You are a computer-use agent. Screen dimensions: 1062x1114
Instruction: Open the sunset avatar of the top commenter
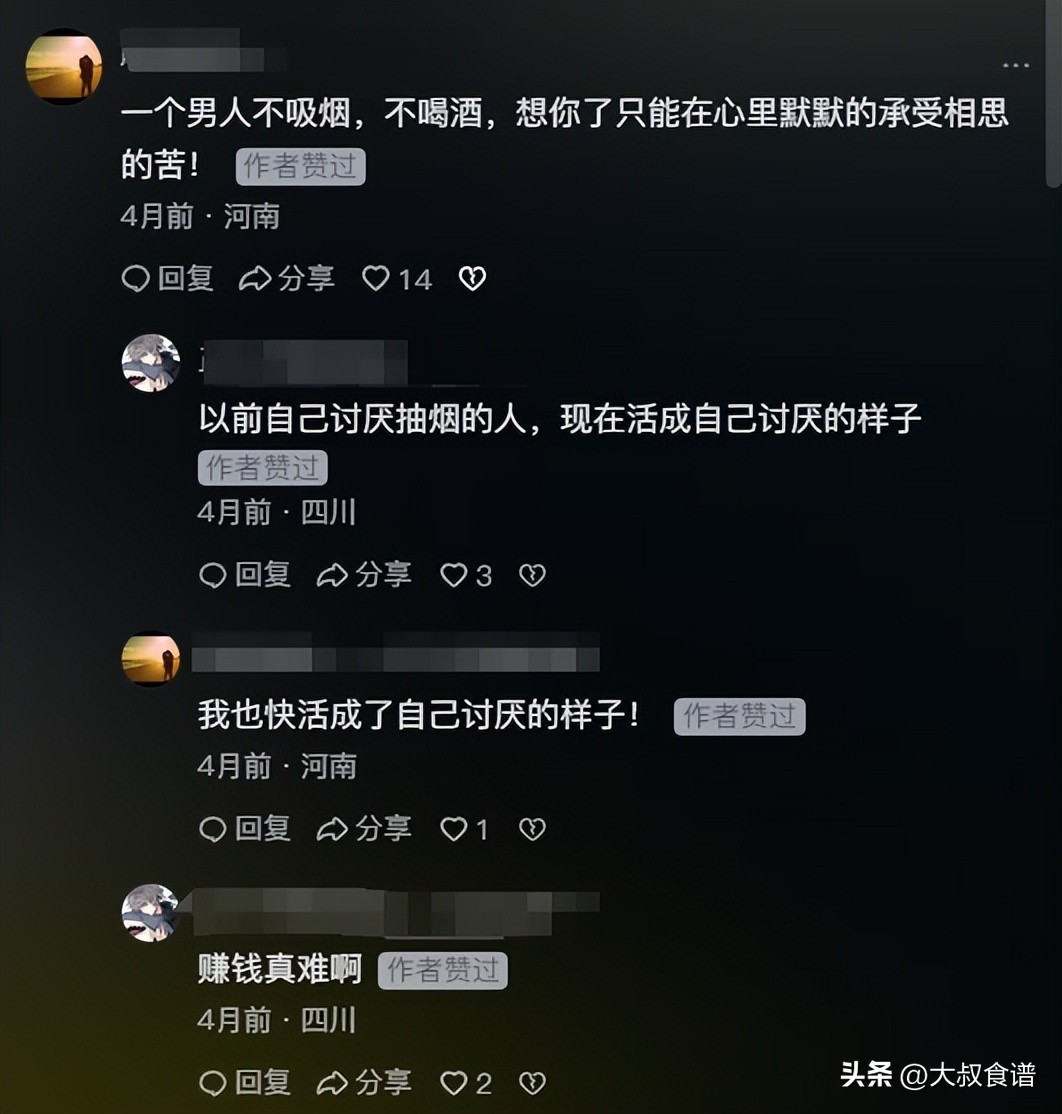(64, 67)
